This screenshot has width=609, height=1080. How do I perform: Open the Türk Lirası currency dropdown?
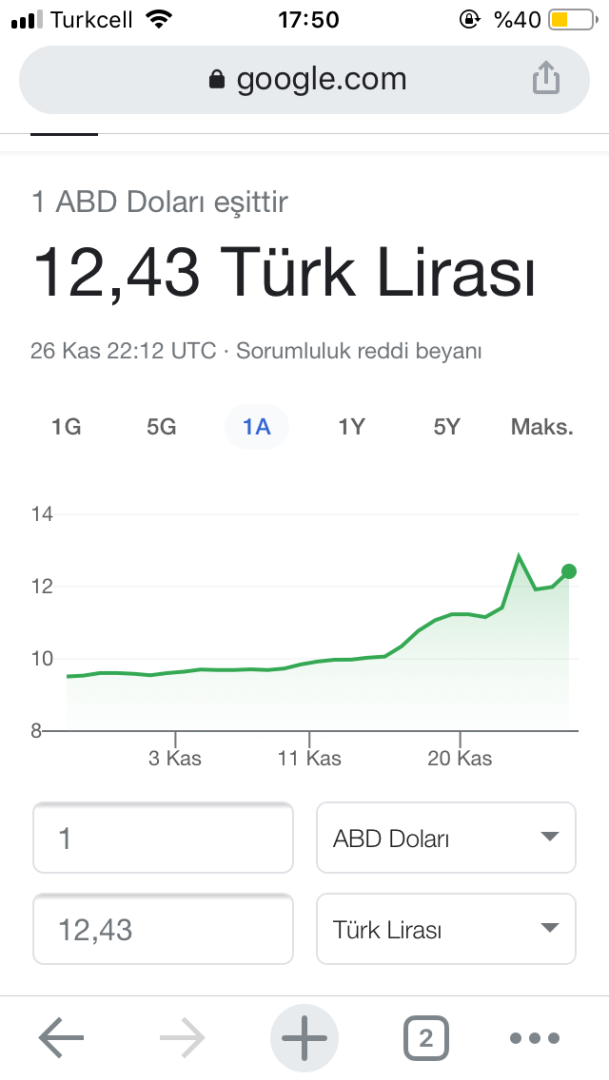point(446,930)
